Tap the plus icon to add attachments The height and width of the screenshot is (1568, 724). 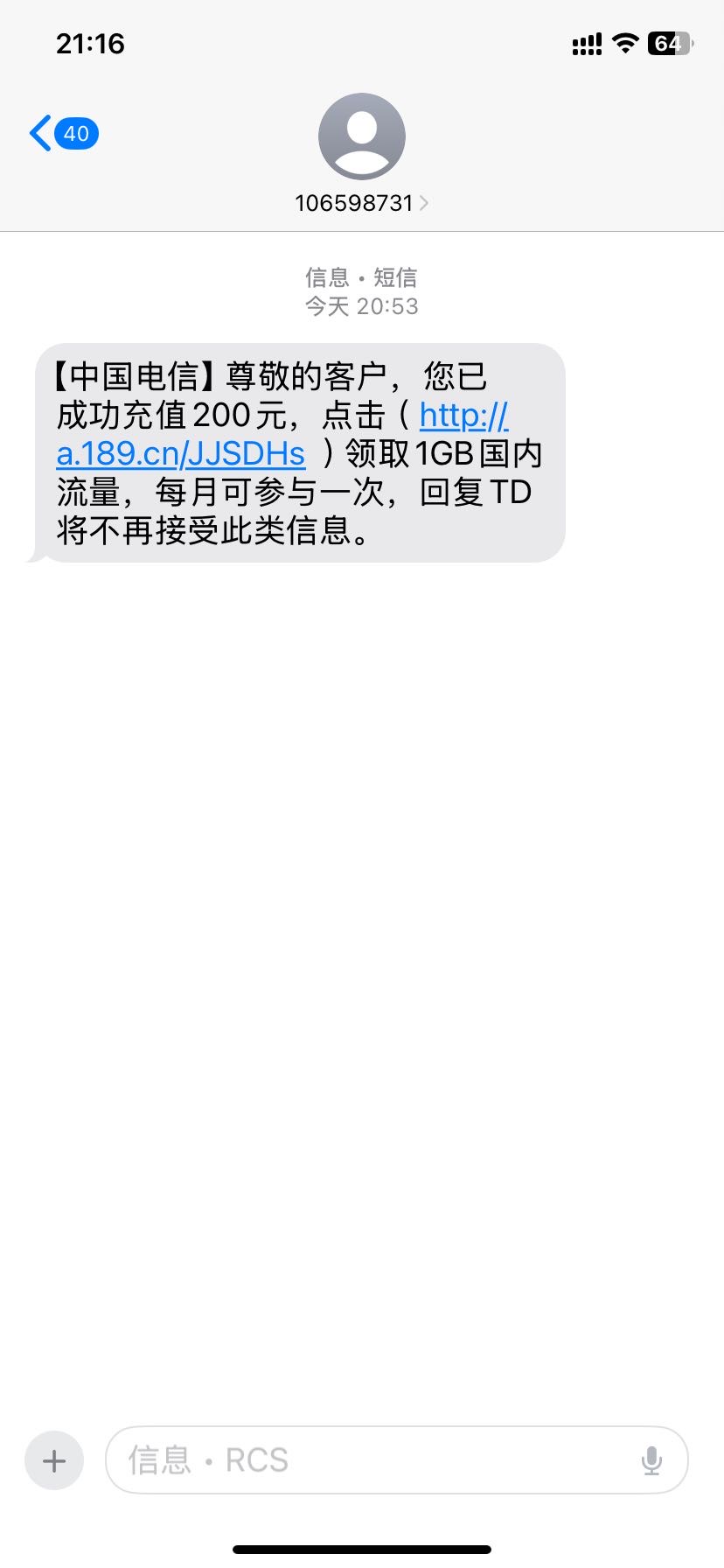tap(53, 1459)
